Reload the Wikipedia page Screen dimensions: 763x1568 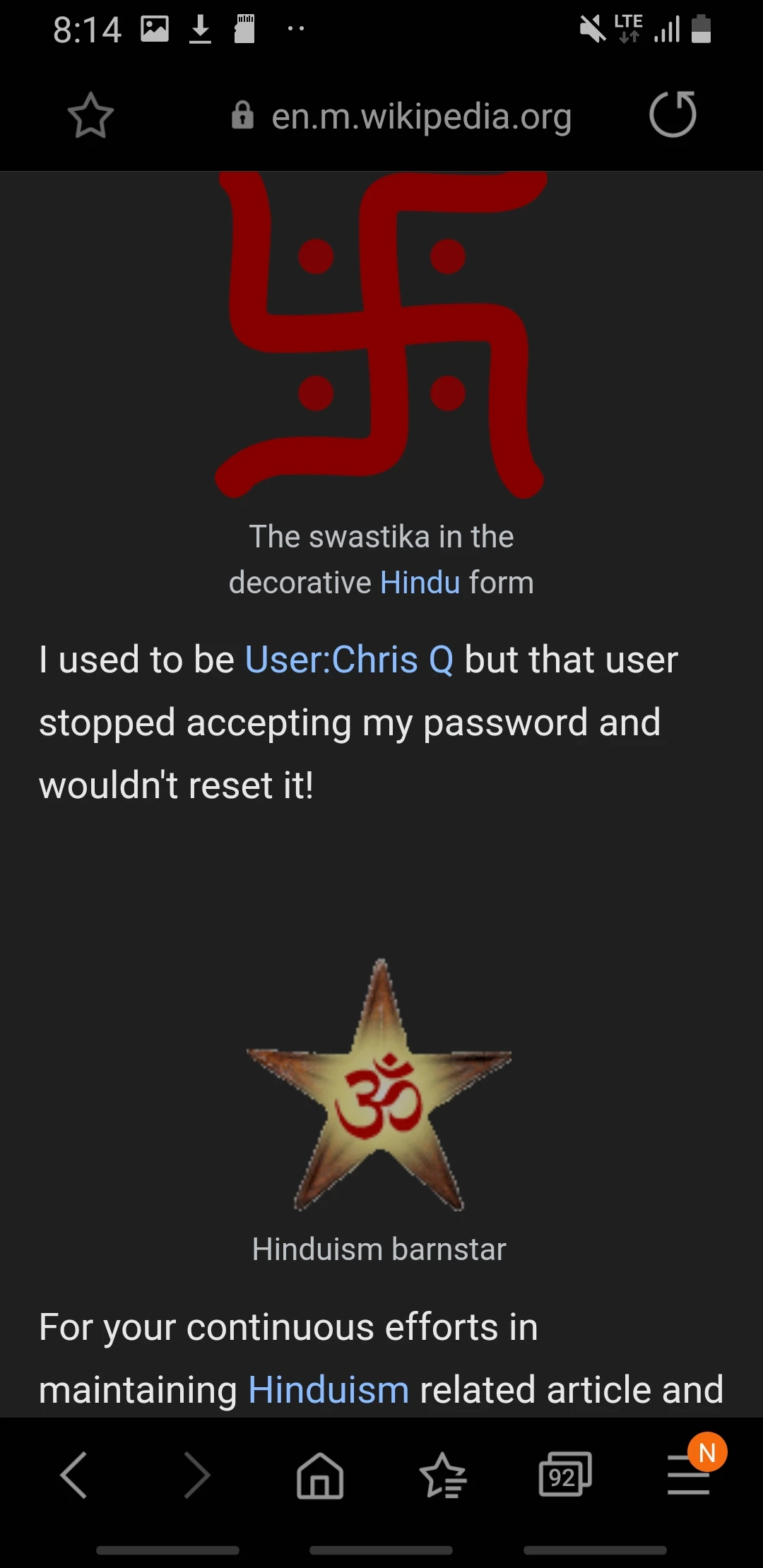pyautogui.click(x=673, y=114)
